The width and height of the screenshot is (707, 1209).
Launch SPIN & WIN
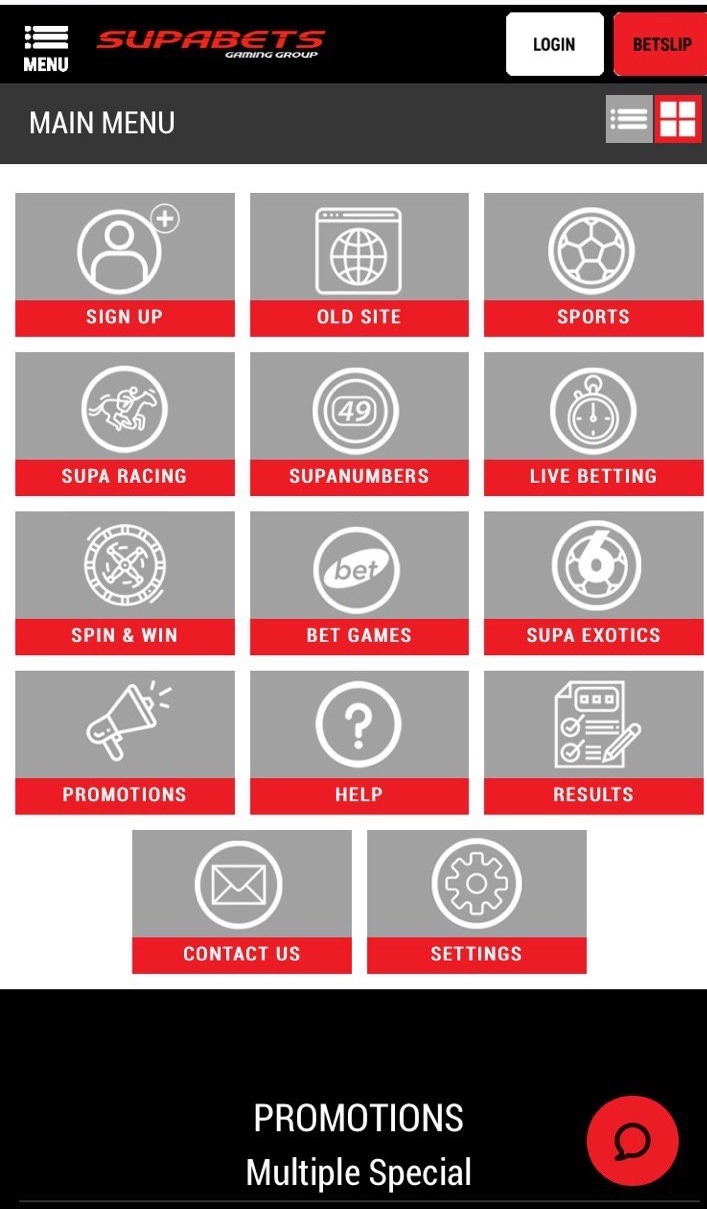click(124, 583)
